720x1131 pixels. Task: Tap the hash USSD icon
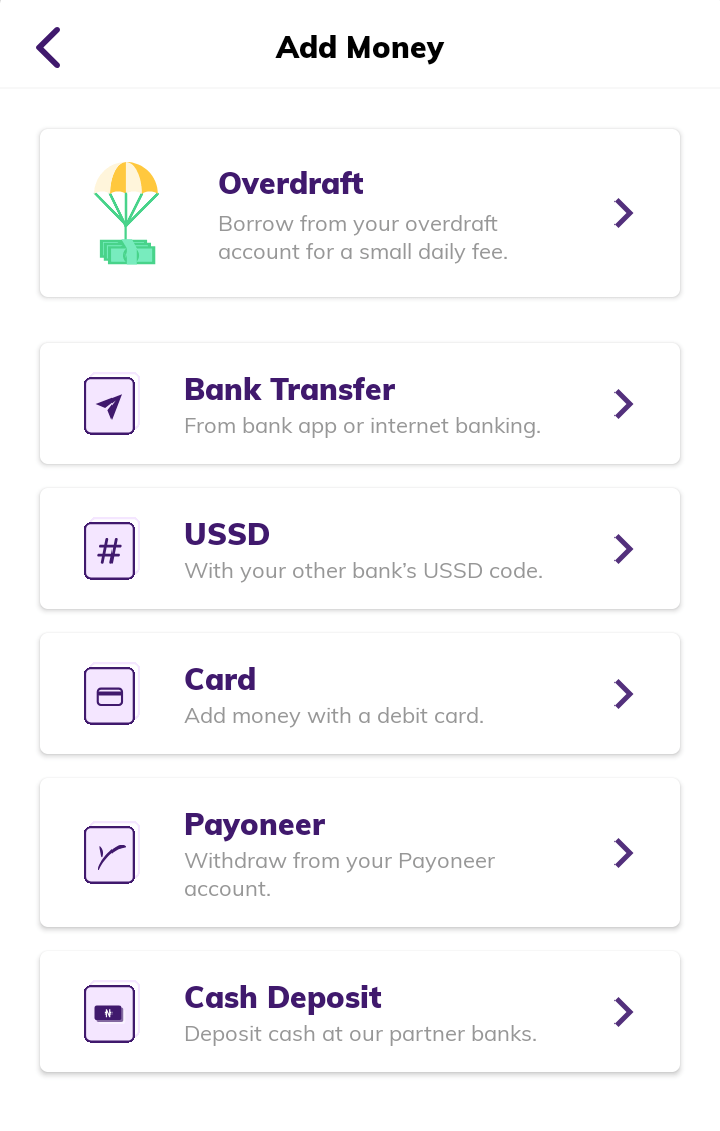point(109,550)
